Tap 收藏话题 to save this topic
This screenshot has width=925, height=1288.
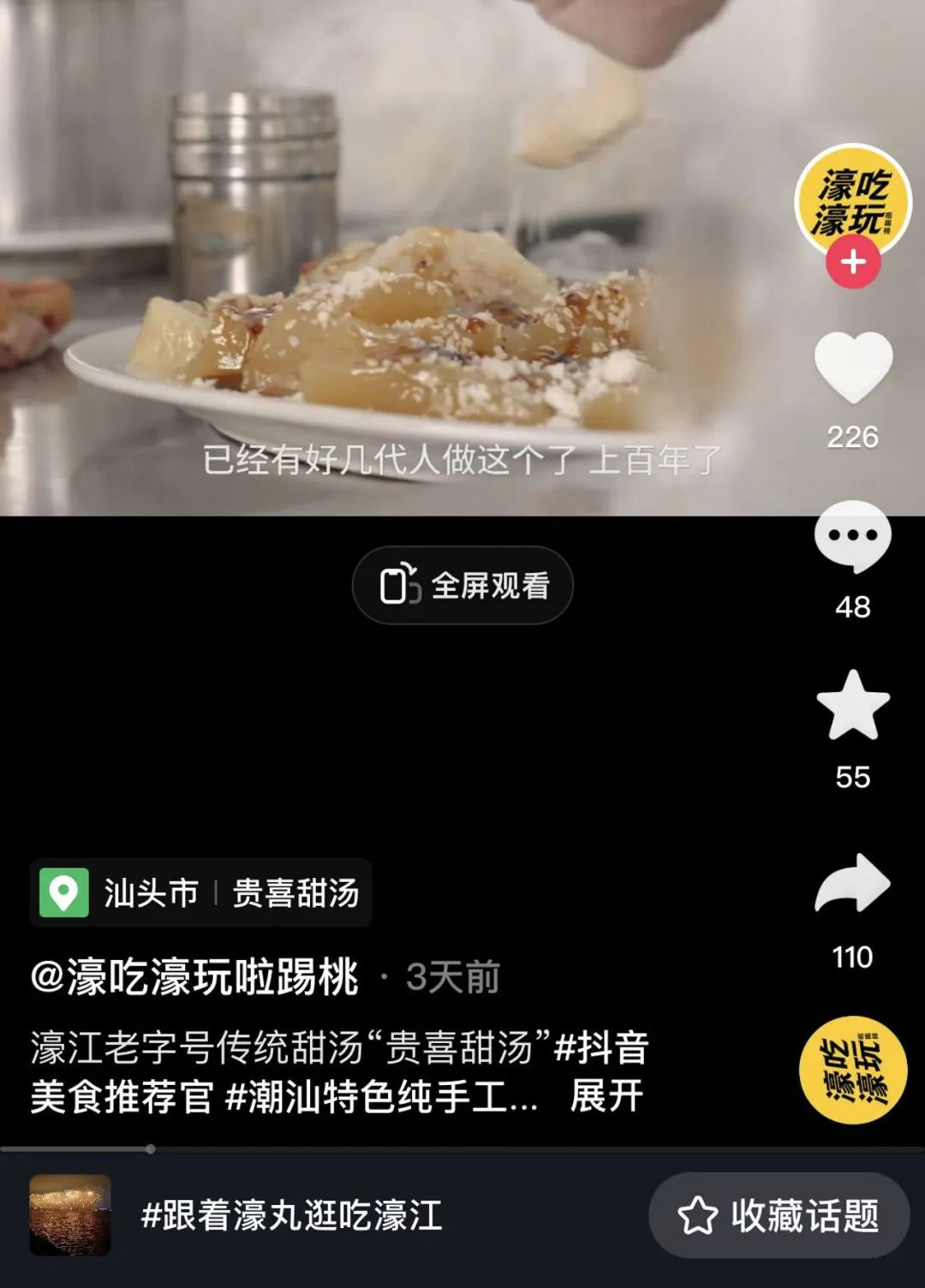point(779,1216)
